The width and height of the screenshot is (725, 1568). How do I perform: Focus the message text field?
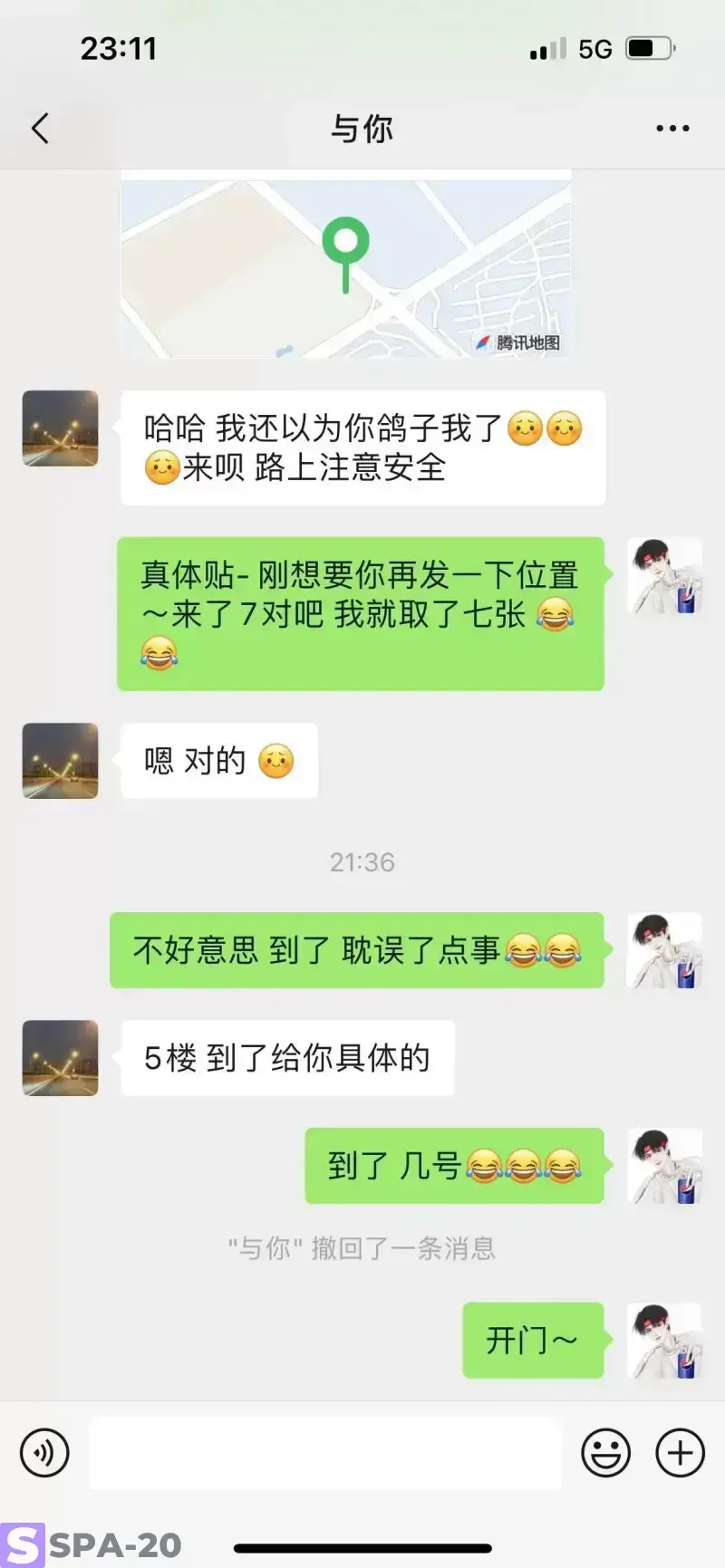tap(324, 1453)
